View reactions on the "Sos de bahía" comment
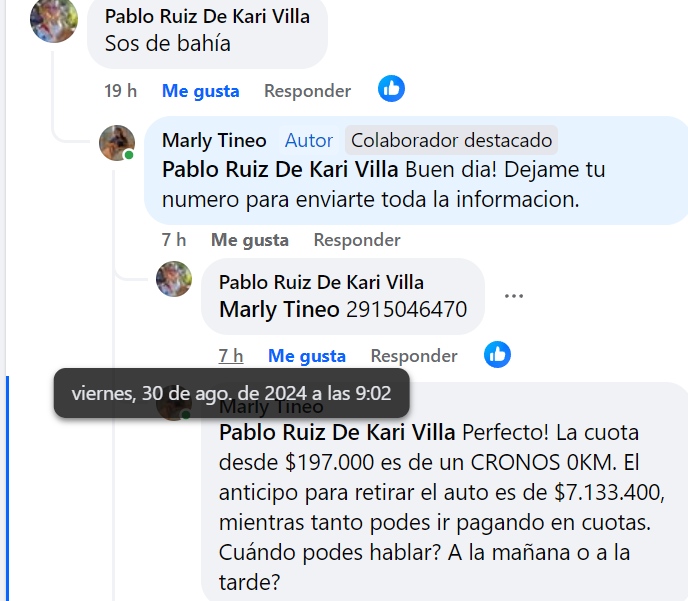 click(391, 89)
